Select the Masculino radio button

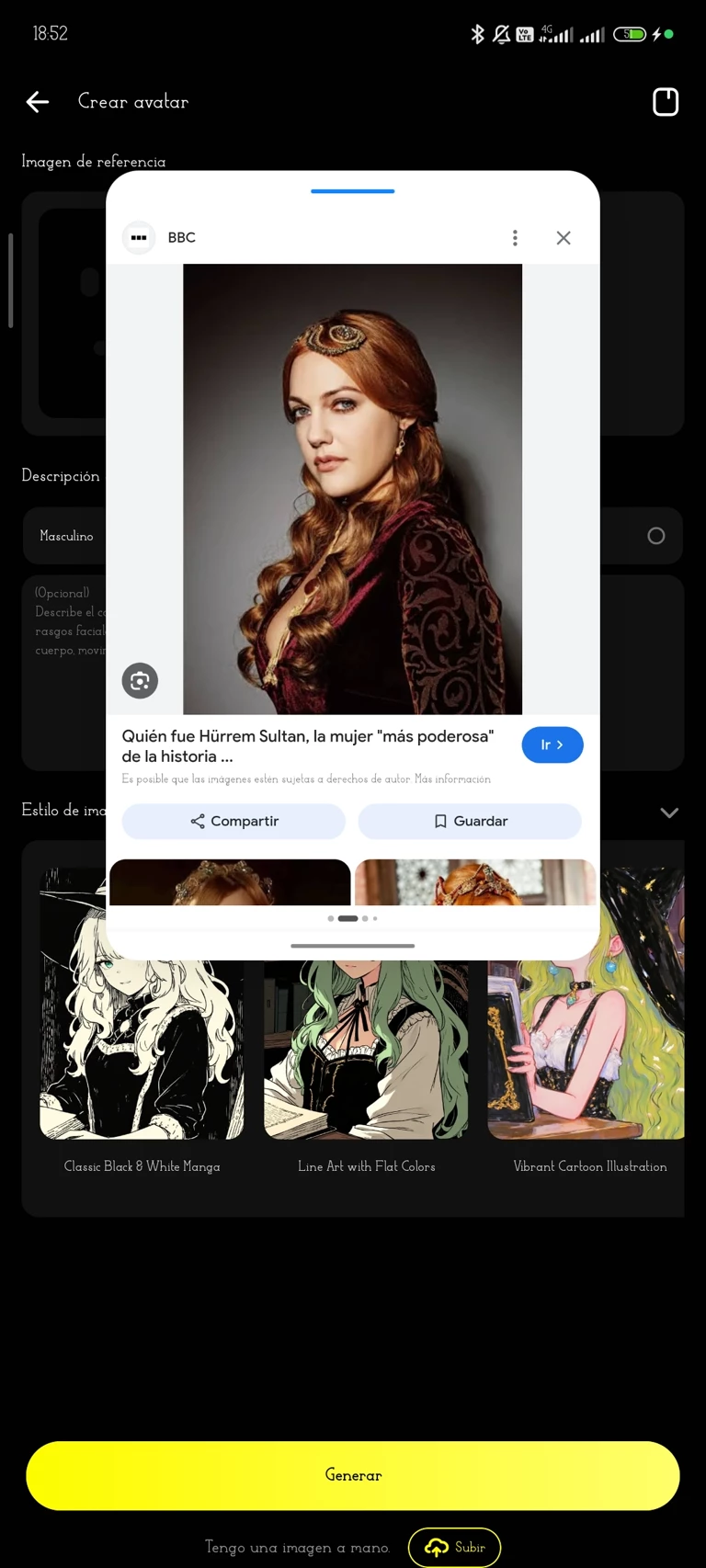(x=655, y=536)
